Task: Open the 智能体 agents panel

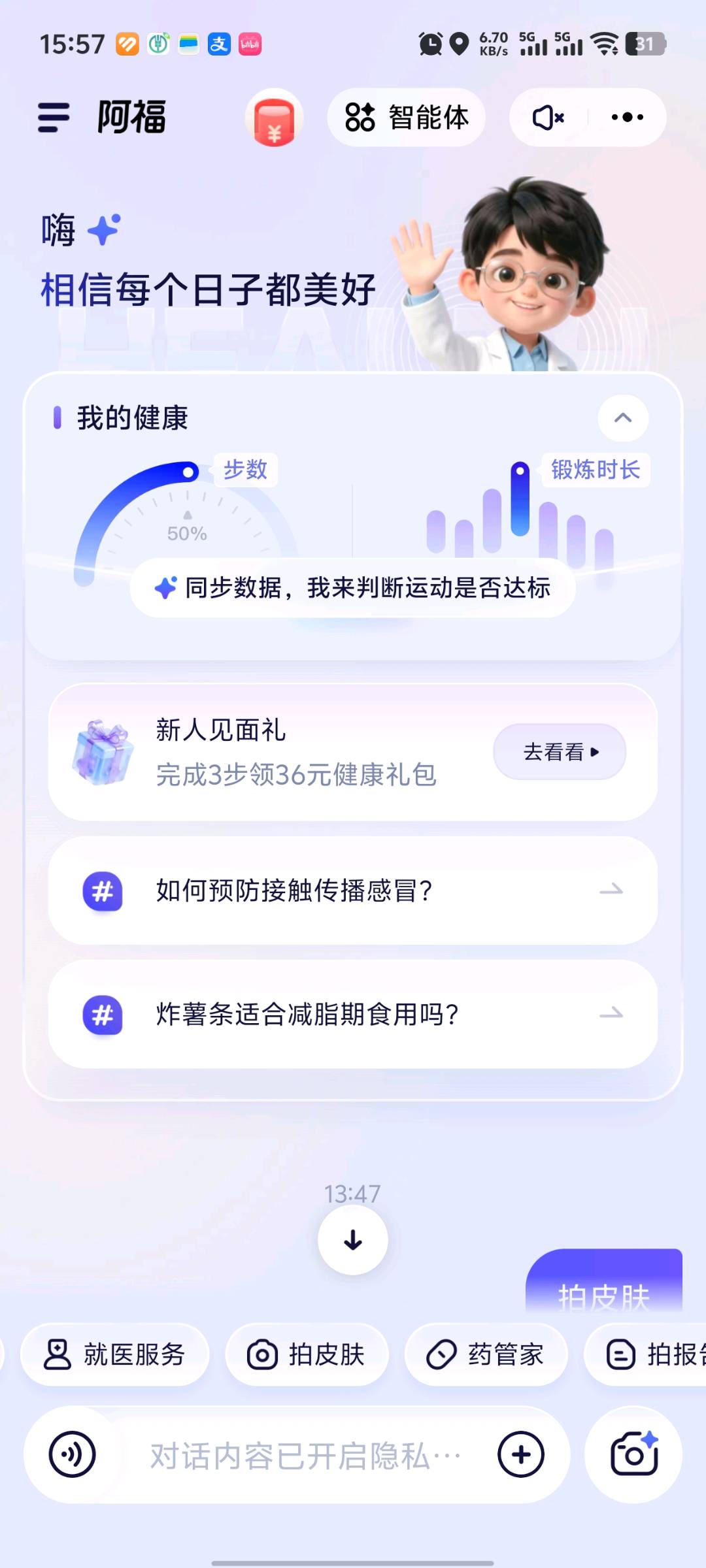Action: [406, 118]
